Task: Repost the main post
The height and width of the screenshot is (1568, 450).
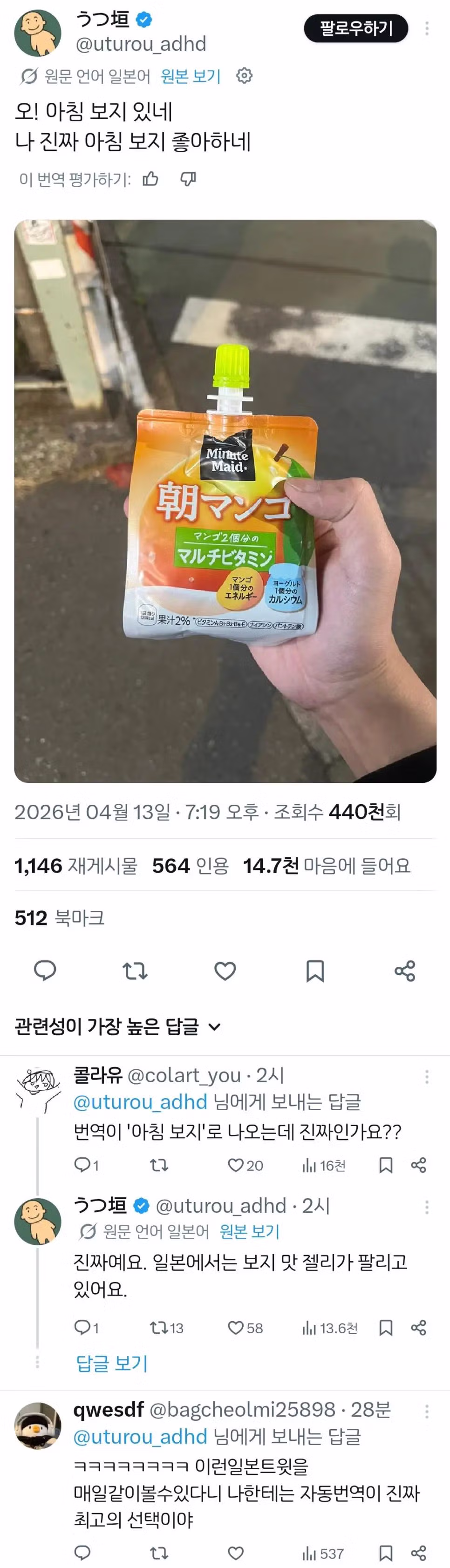Action: (x=135, y=970)
